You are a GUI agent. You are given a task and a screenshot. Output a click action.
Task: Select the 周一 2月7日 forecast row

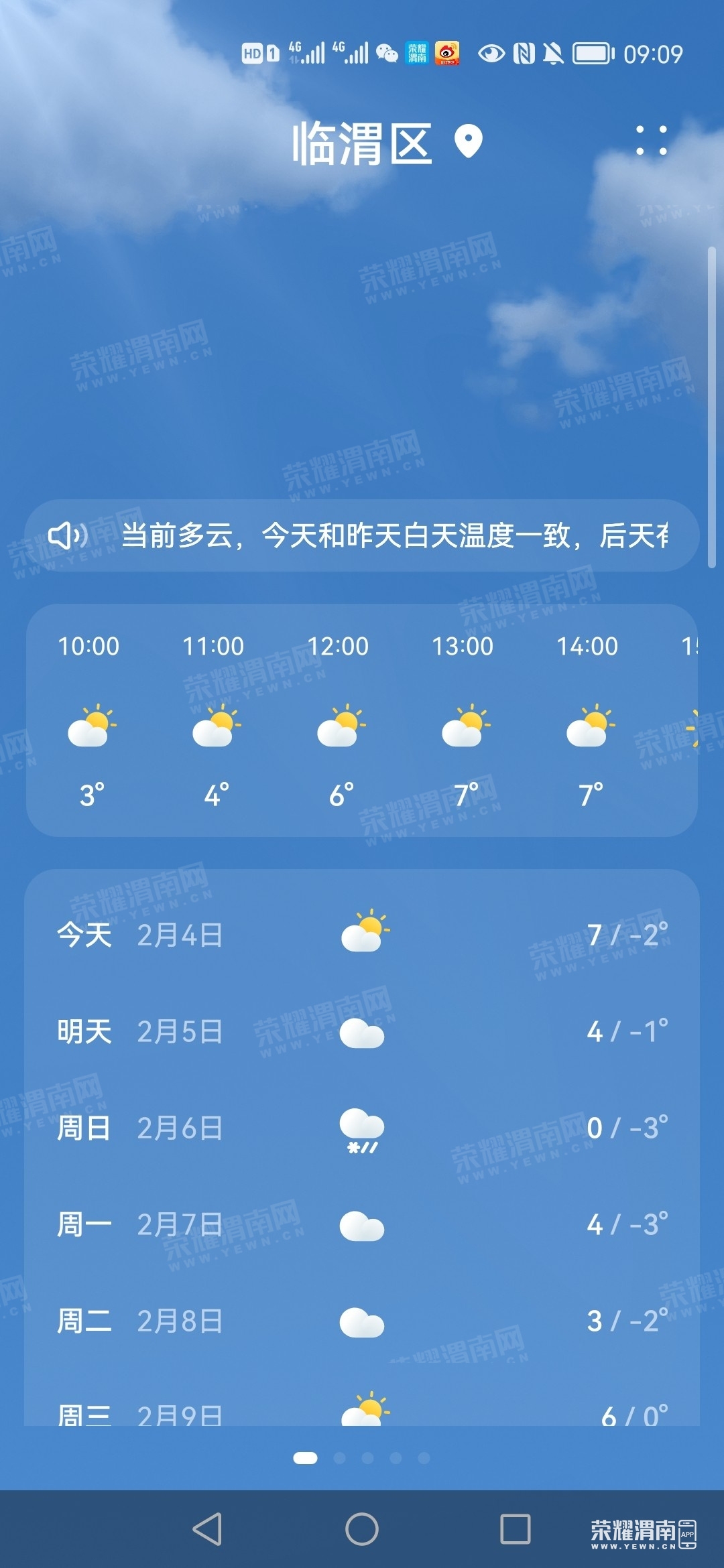point(362,1225)
